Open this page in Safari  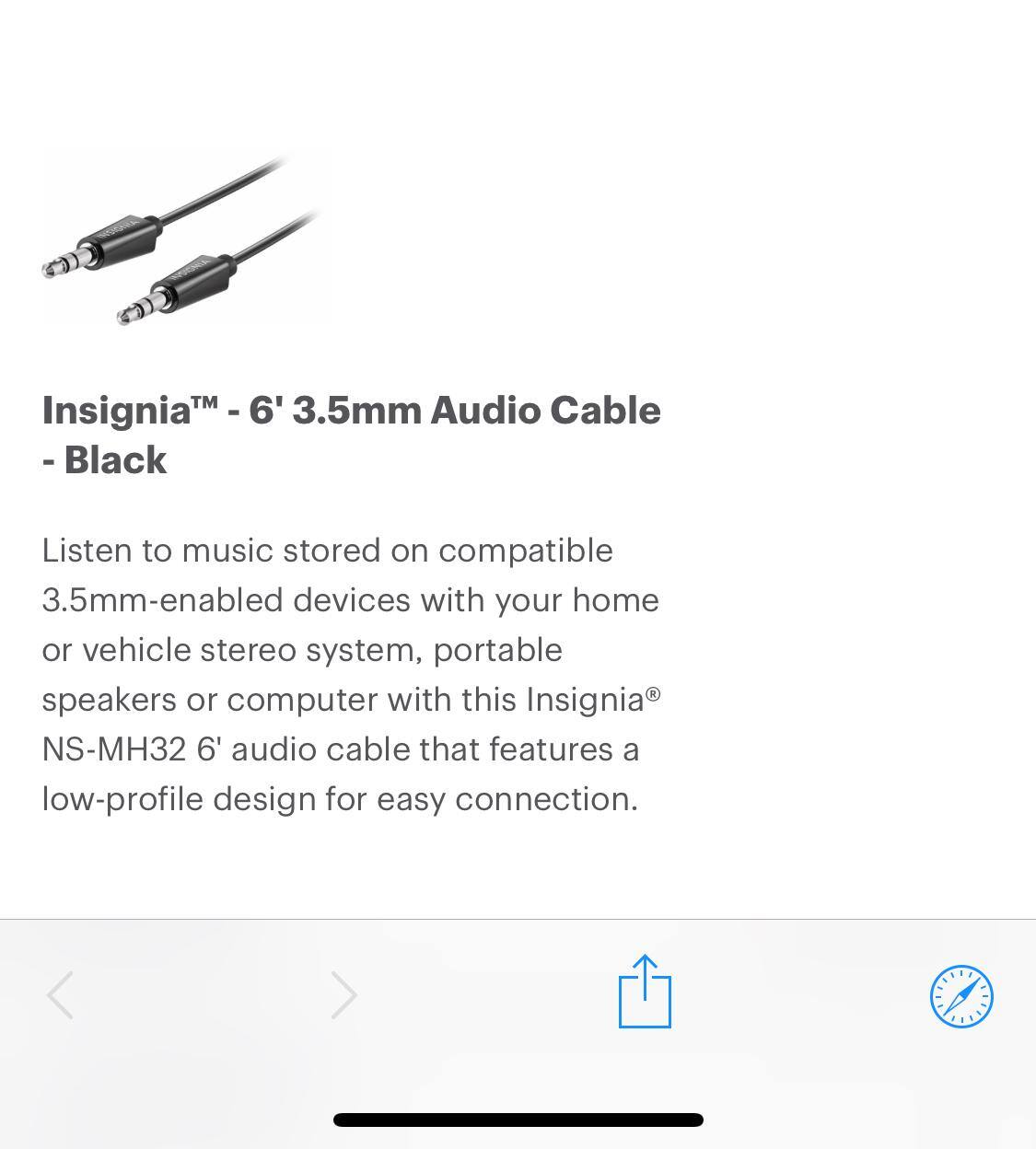(961, 995)
